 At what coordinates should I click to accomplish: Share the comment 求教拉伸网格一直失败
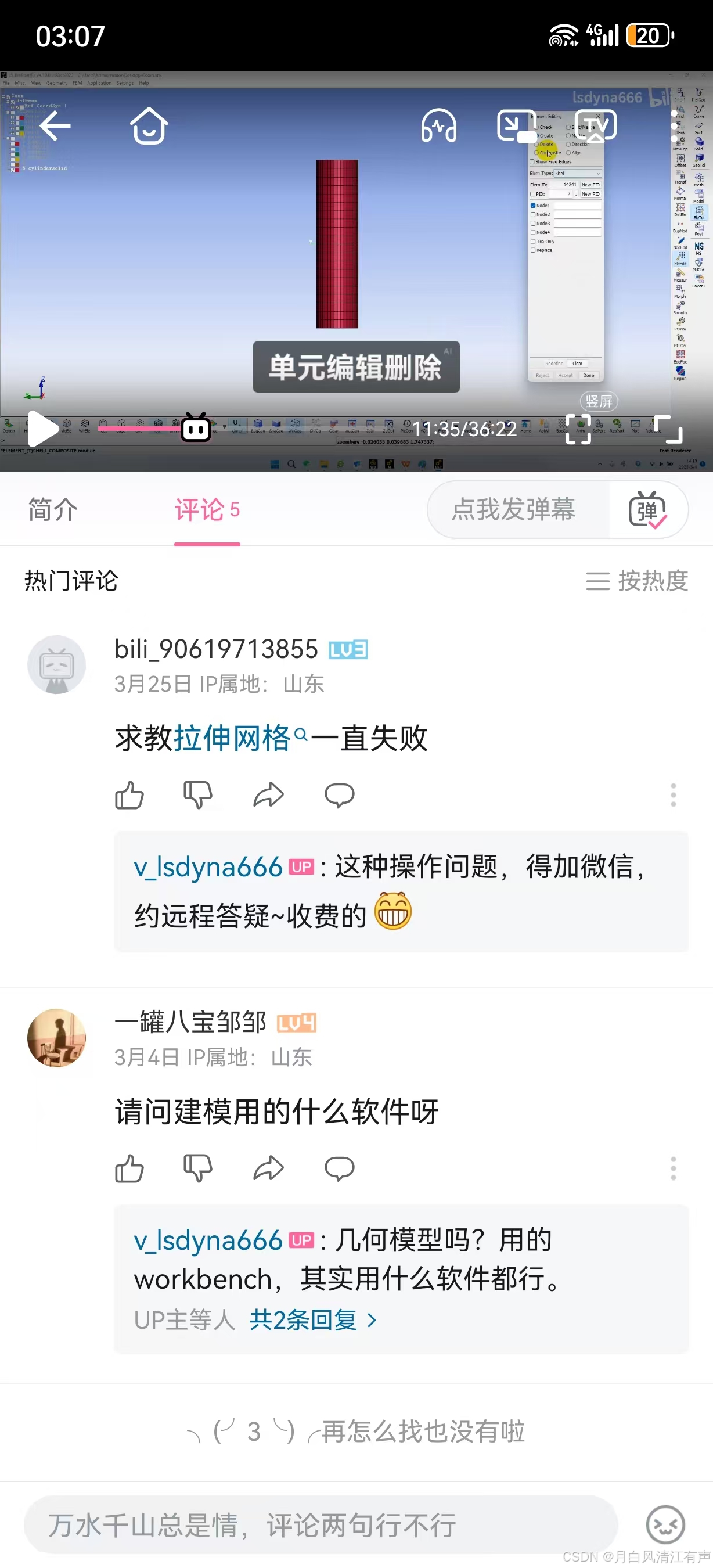[268, 795]
